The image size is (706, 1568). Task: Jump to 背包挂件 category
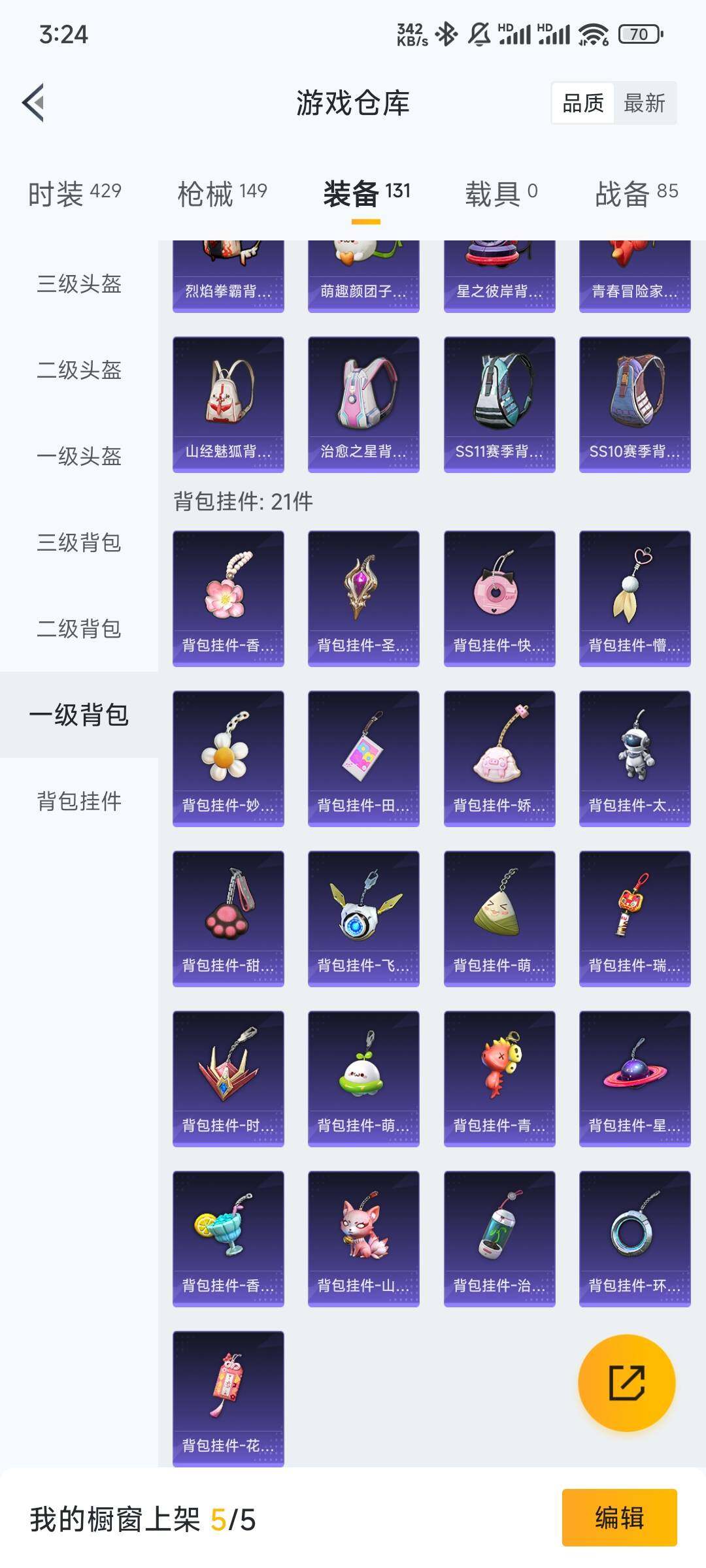(x=79, y=801)
